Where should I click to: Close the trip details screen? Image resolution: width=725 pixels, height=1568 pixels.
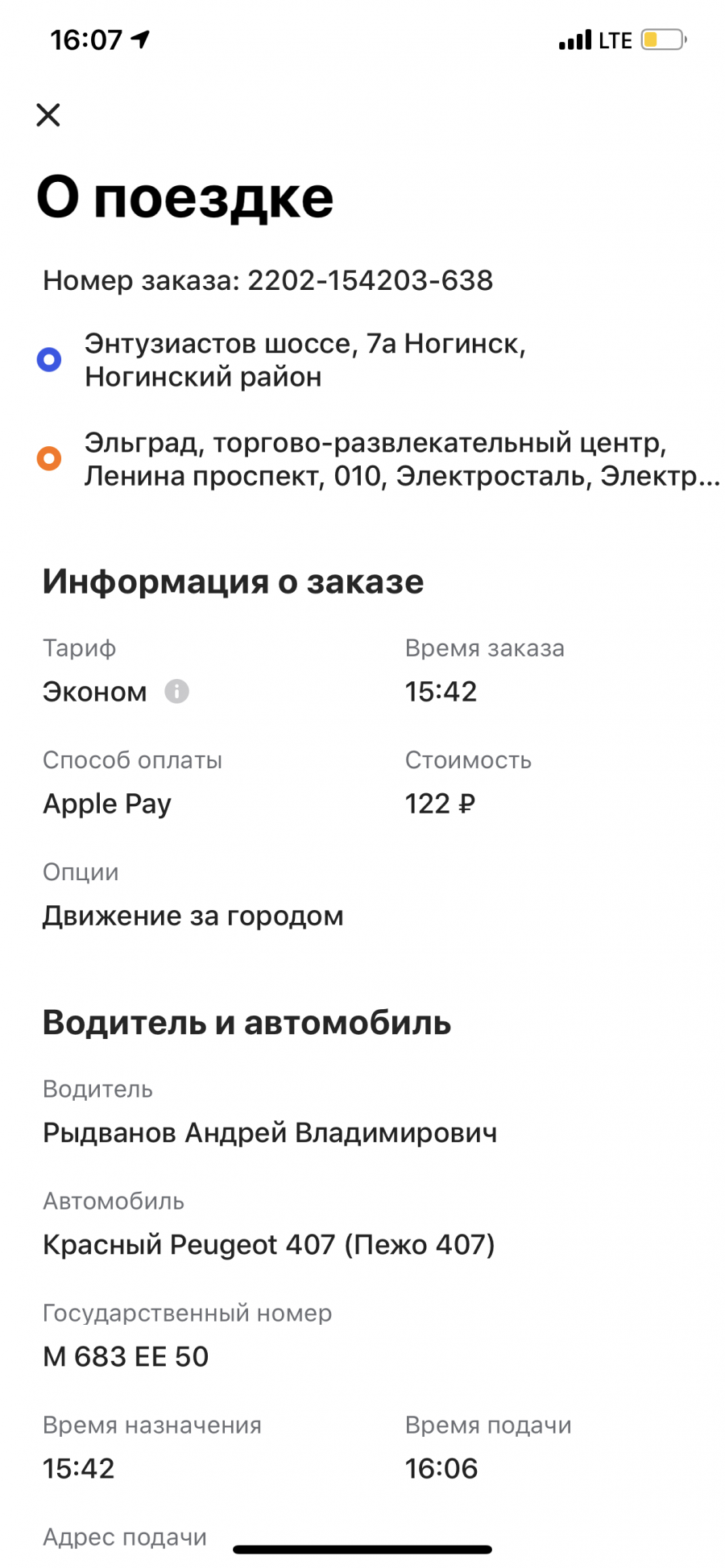48,115
